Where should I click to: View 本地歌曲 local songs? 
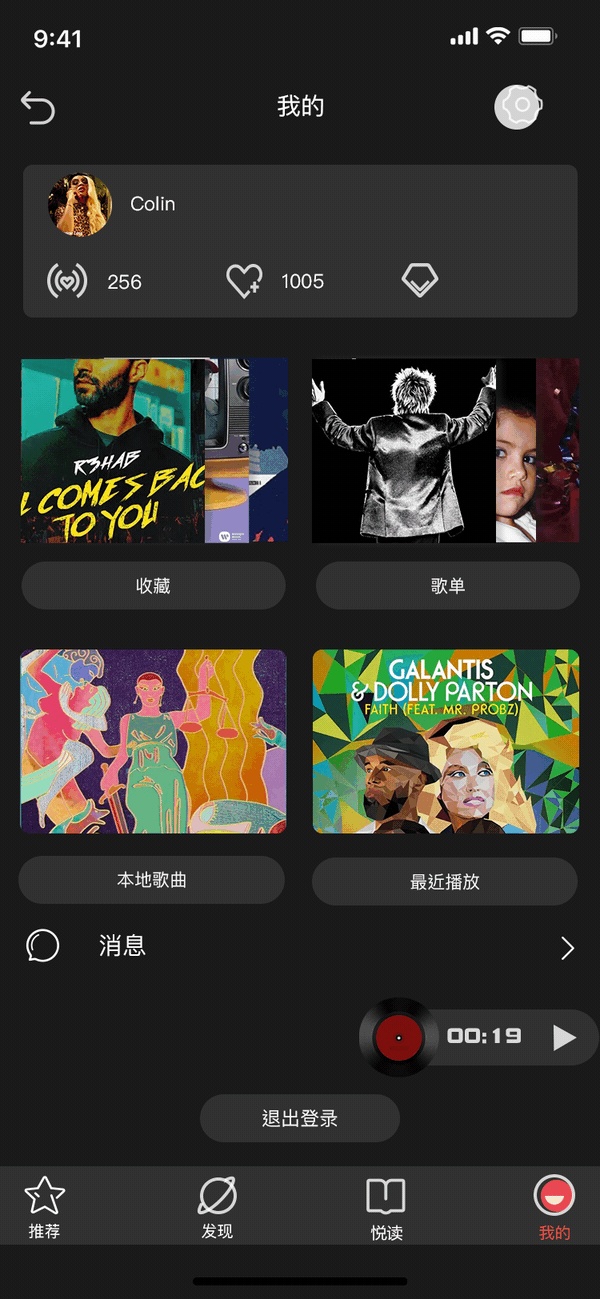(x=152, y=880)
